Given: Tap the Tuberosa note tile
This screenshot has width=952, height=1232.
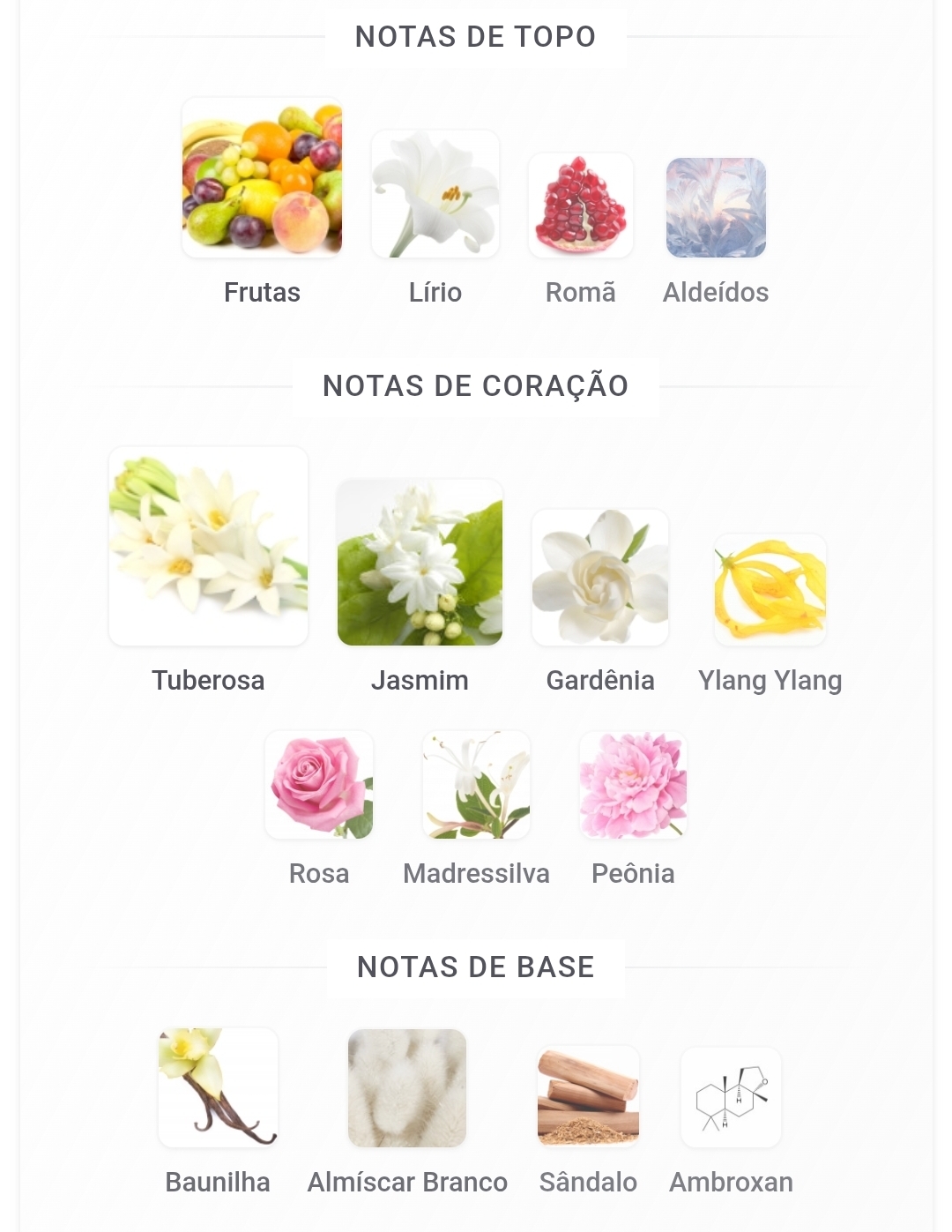Looking at the screenshot, I should point(209,547).
